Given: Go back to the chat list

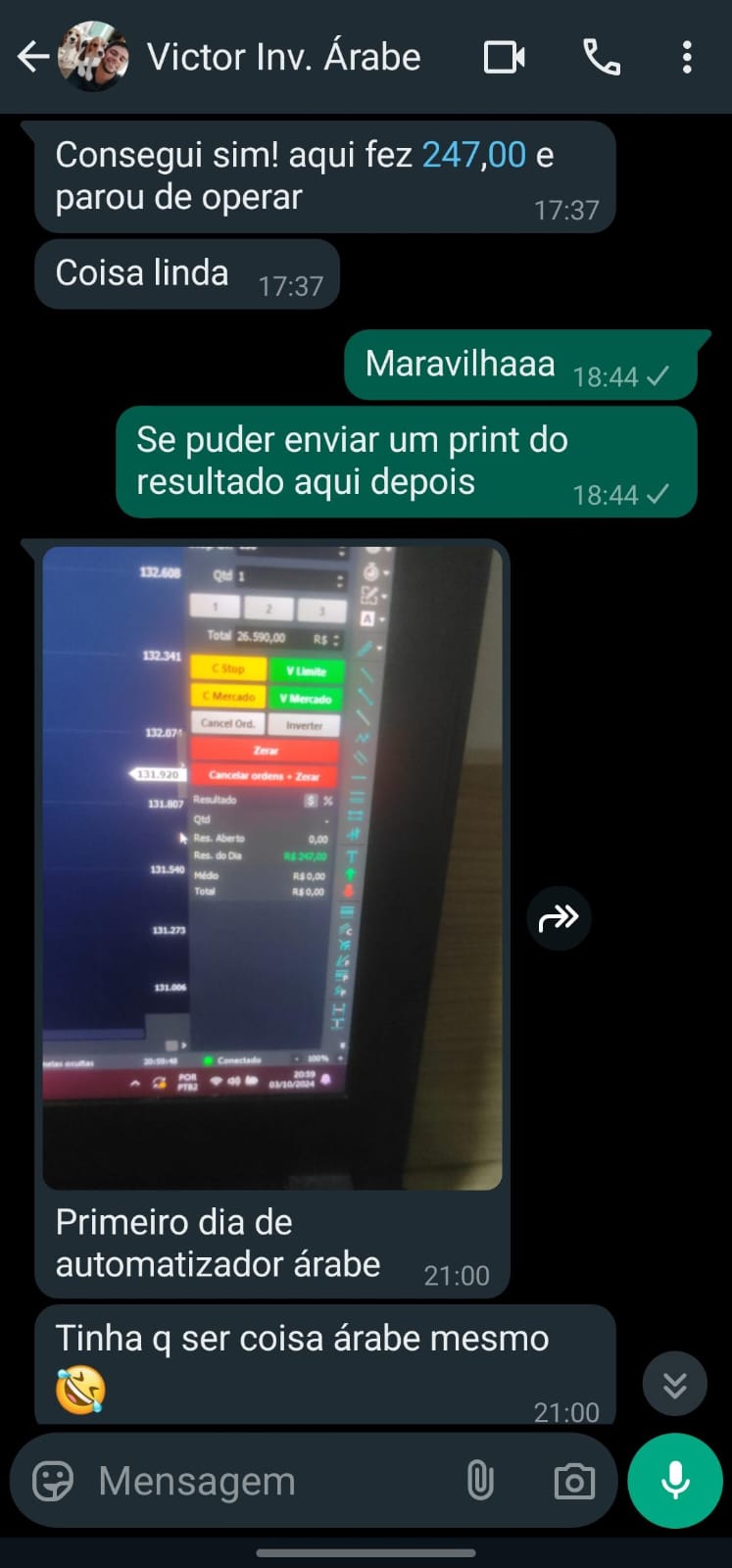Looking at the screenshot, I should [x=33, y=57].
